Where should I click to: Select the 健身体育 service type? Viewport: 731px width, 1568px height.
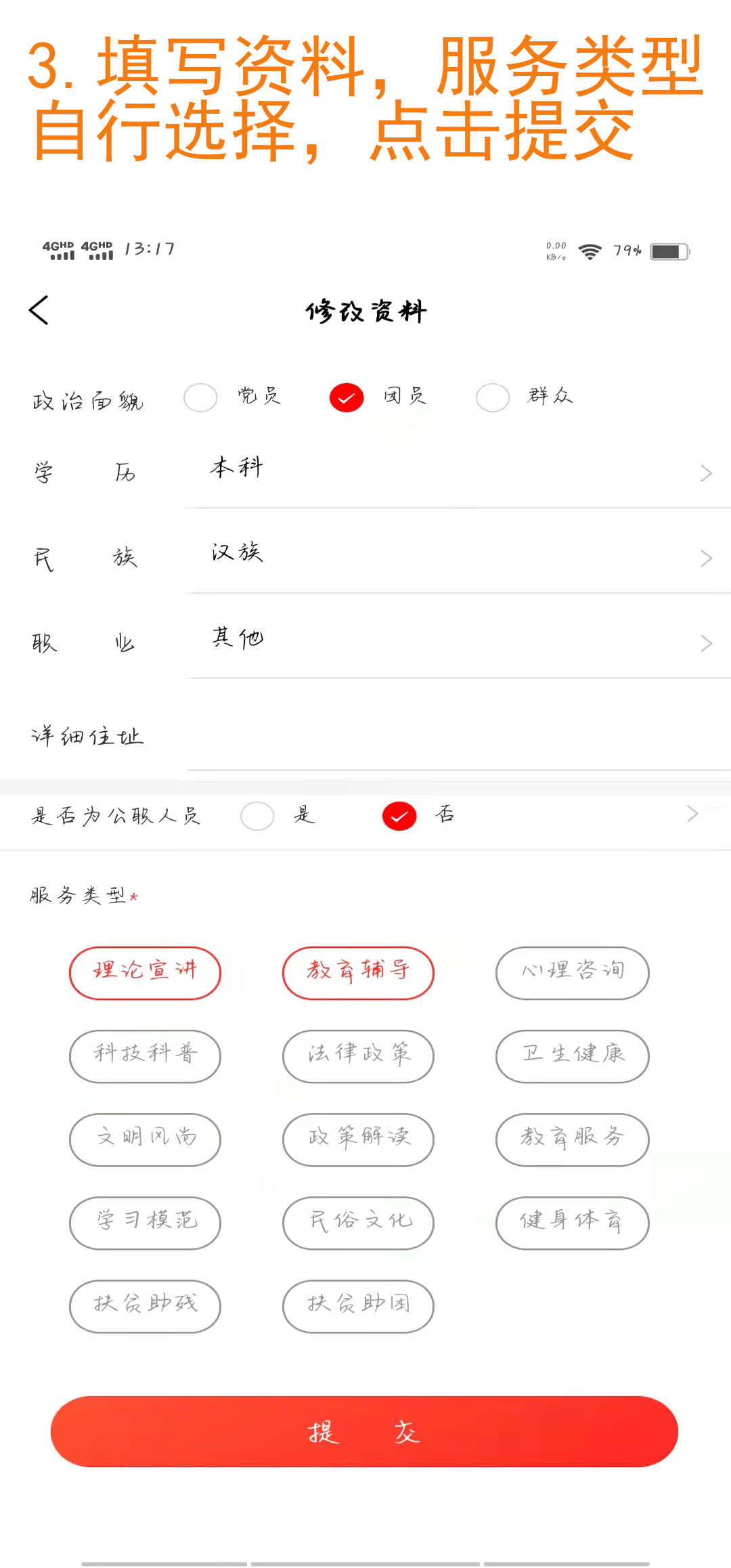[x=573, y=1223]
